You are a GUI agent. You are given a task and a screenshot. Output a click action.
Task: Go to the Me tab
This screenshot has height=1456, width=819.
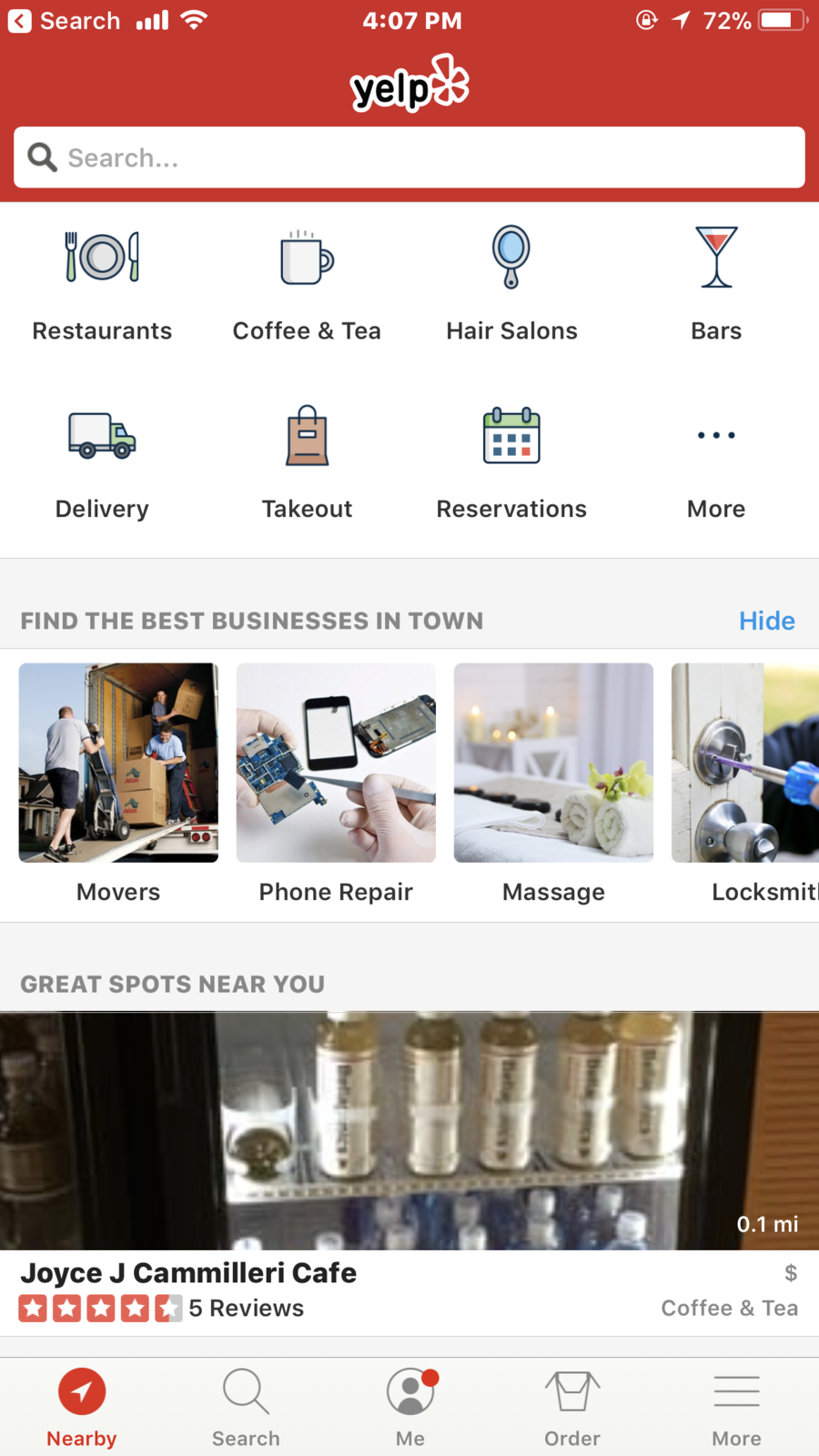pos(410,1407)
